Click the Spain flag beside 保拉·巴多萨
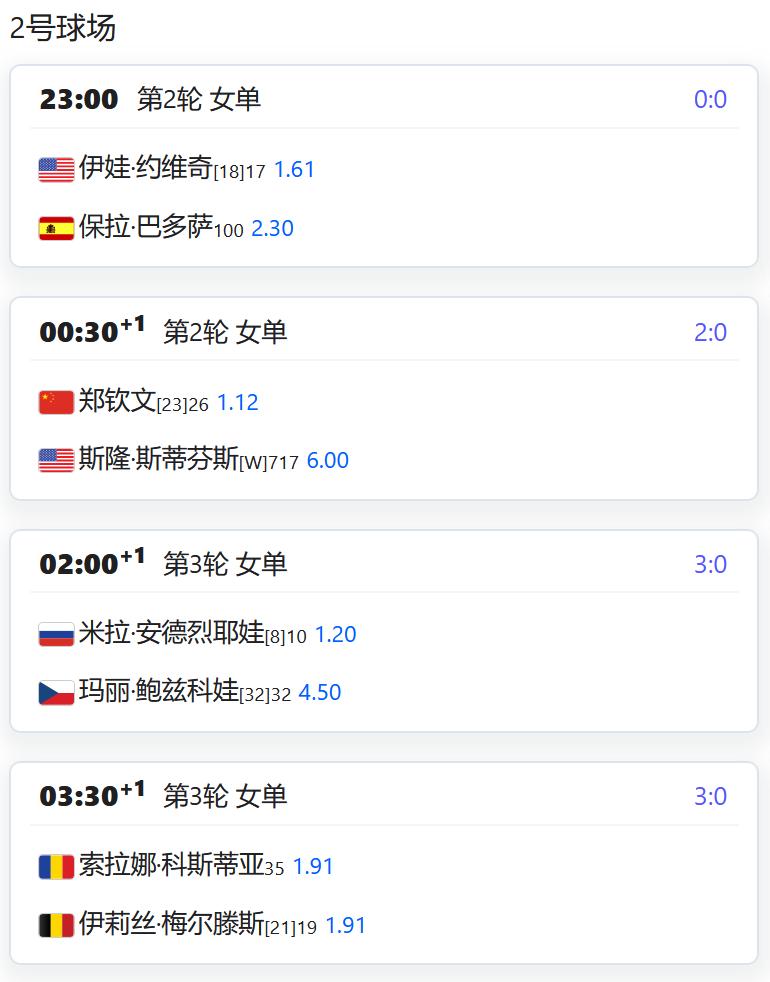770x982 pixels. point(58,227)
